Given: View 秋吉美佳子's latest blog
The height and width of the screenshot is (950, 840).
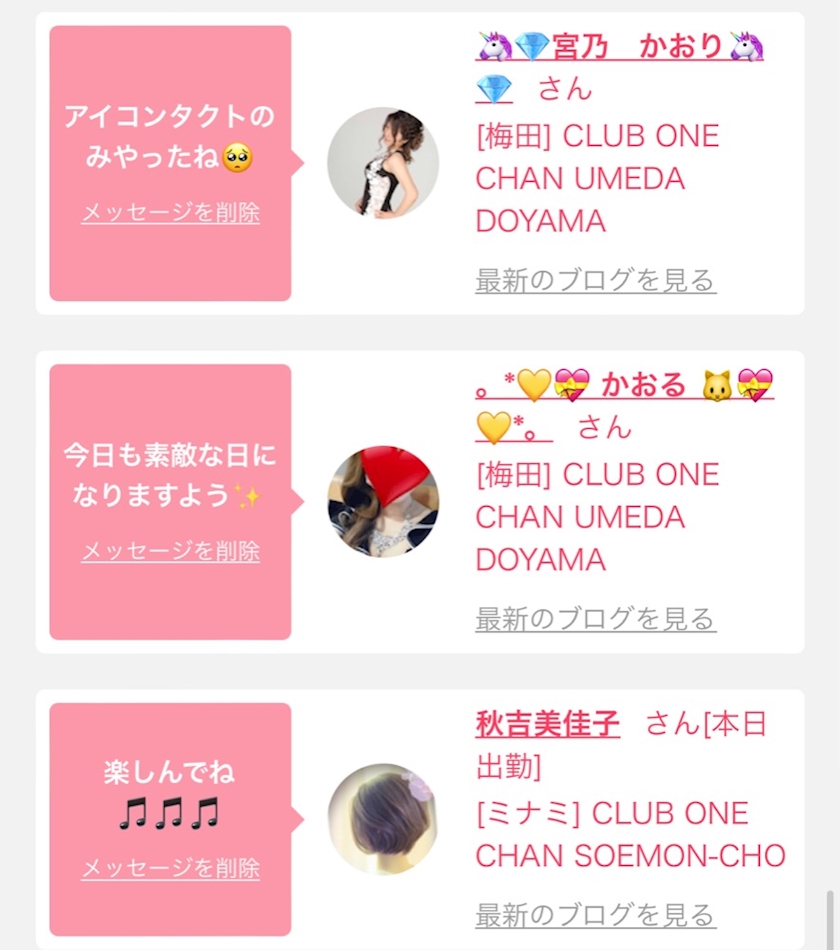Looking at the screenshot, I should tap(596, 915).
